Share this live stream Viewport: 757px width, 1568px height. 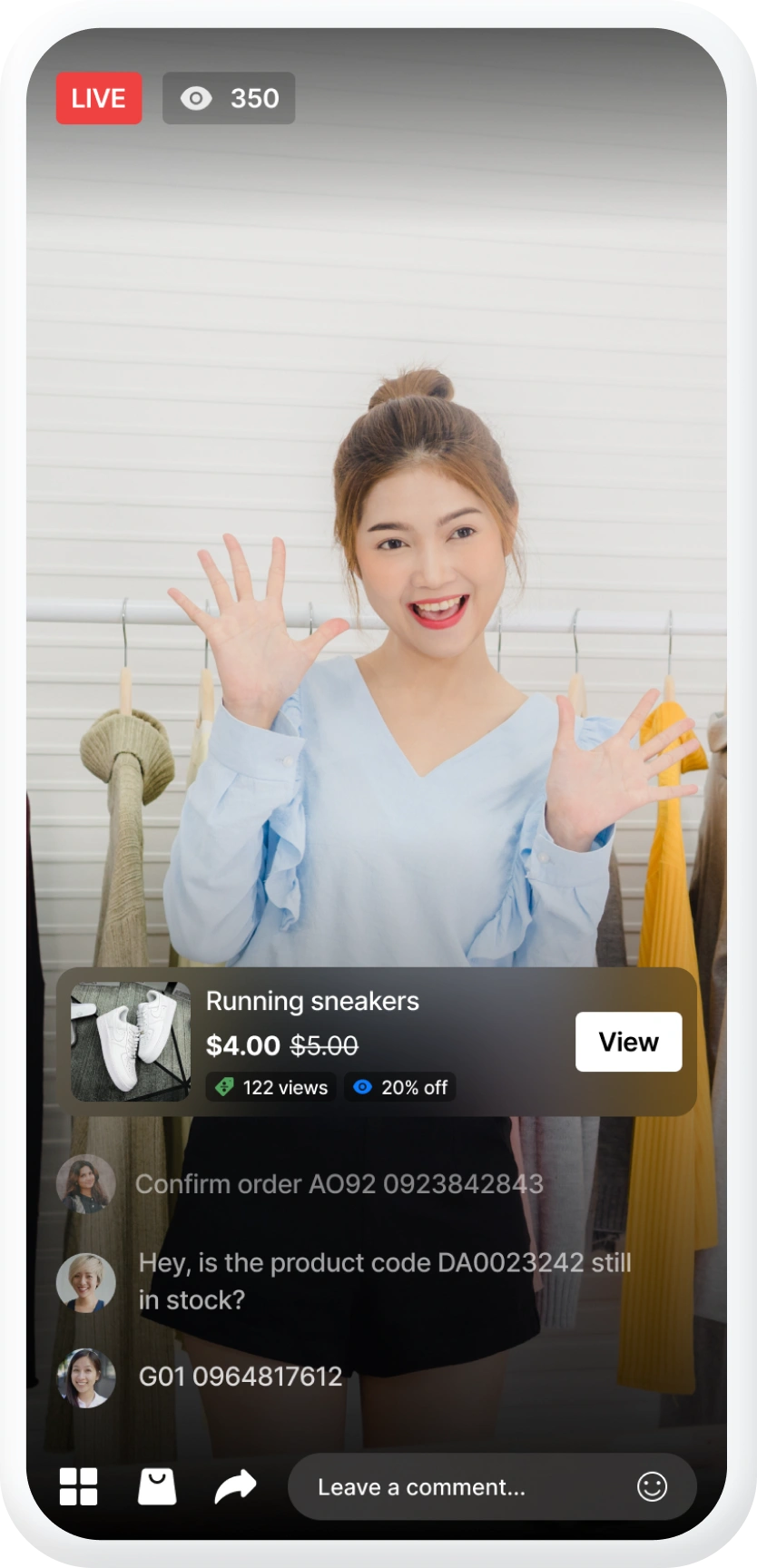(235, 1486)
